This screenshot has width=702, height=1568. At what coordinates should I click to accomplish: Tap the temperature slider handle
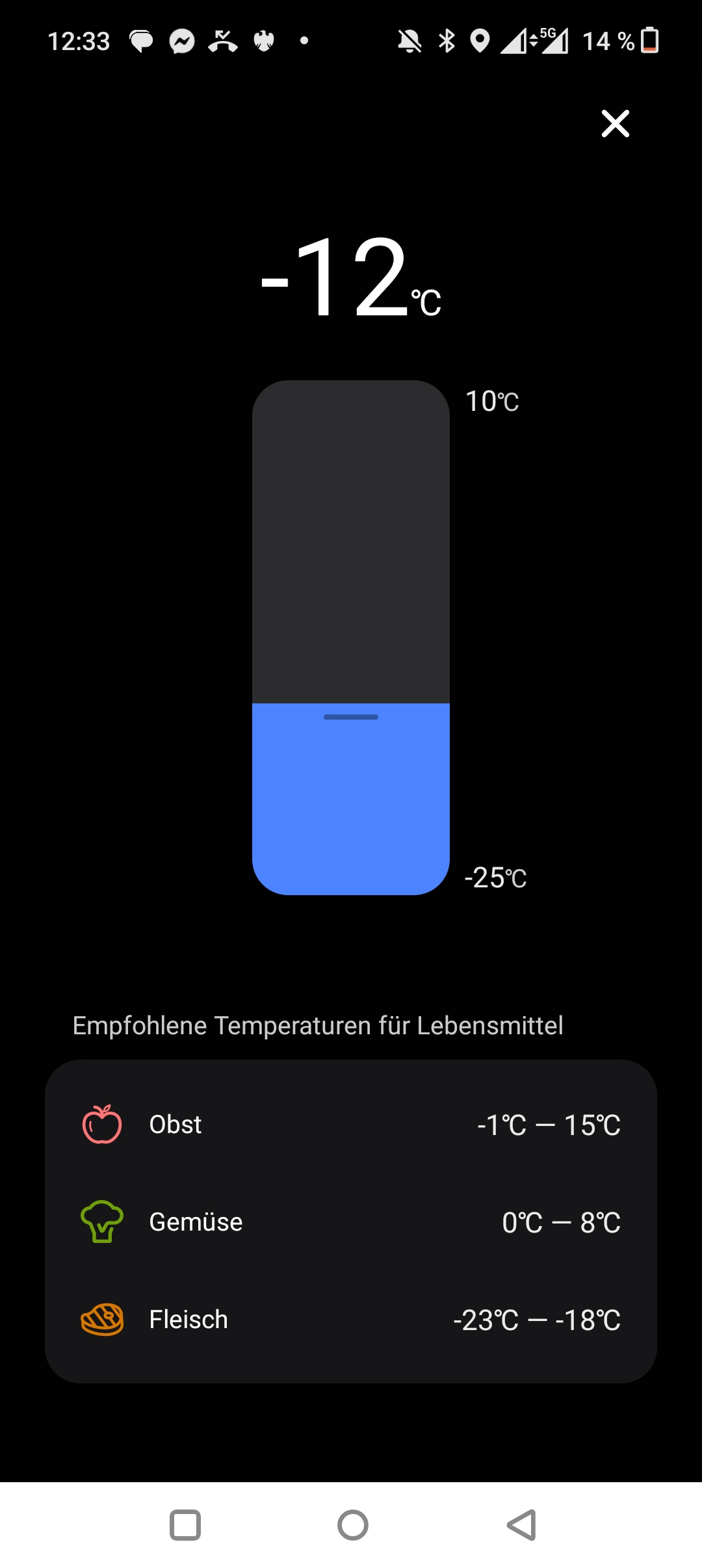tap(351, 717)
